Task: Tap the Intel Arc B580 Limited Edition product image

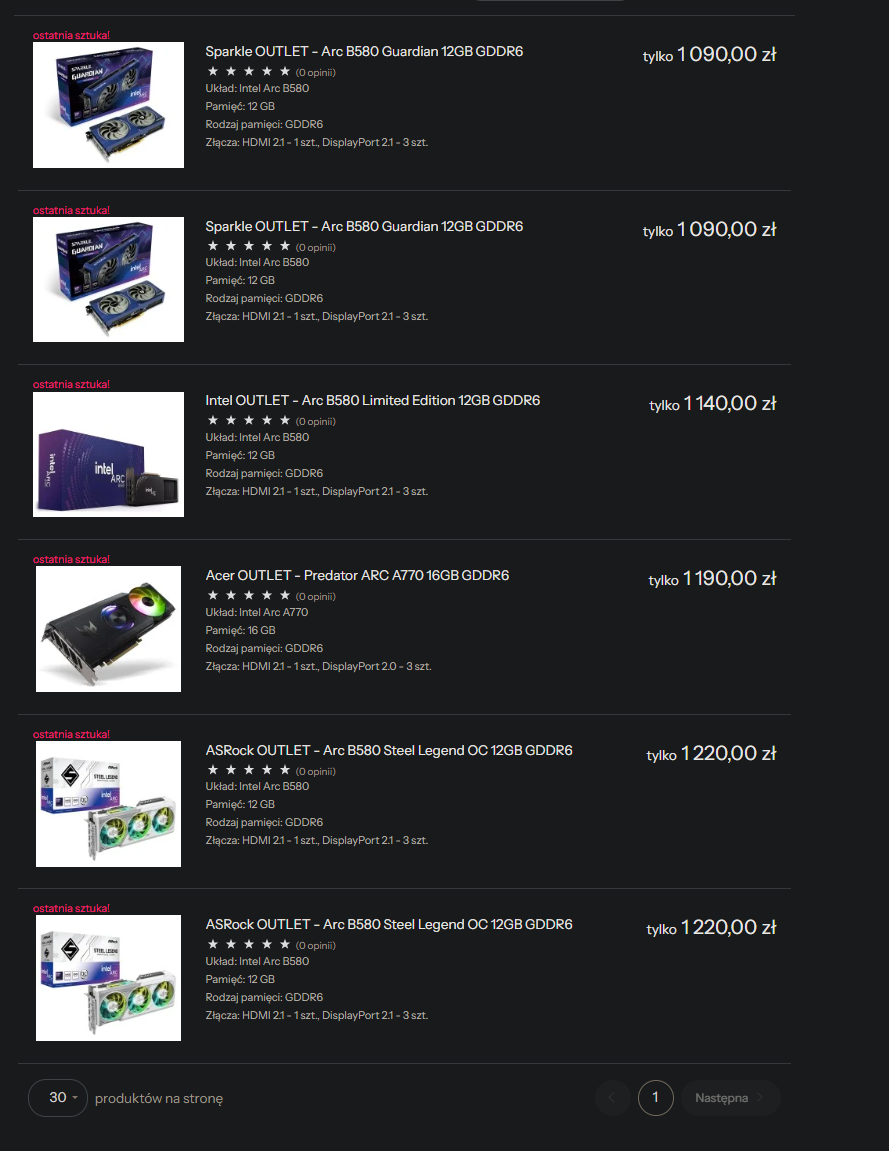Action: [x=108, y=454]
